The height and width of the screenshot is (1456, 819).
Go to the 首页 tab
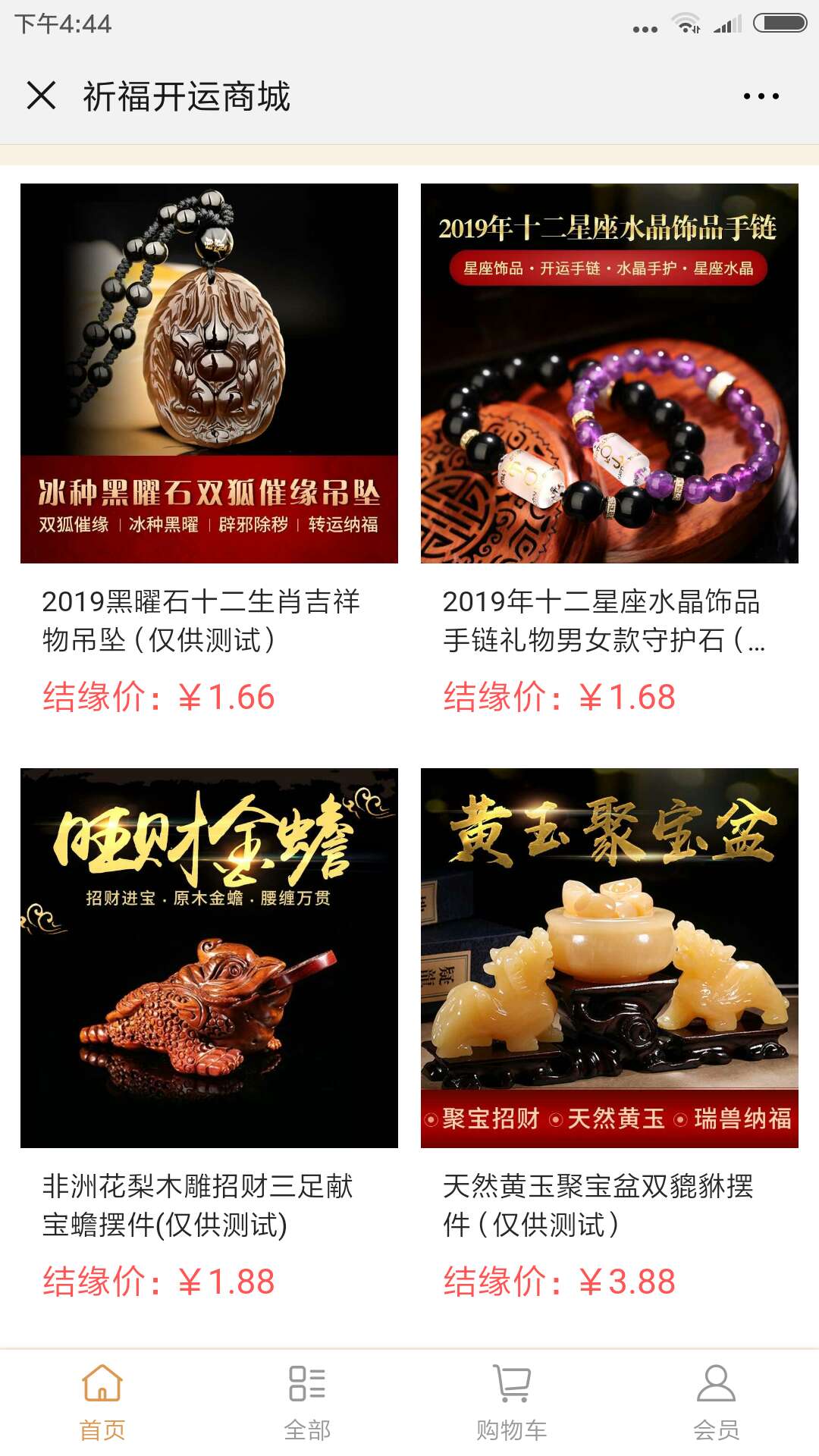pos(102,1401)
